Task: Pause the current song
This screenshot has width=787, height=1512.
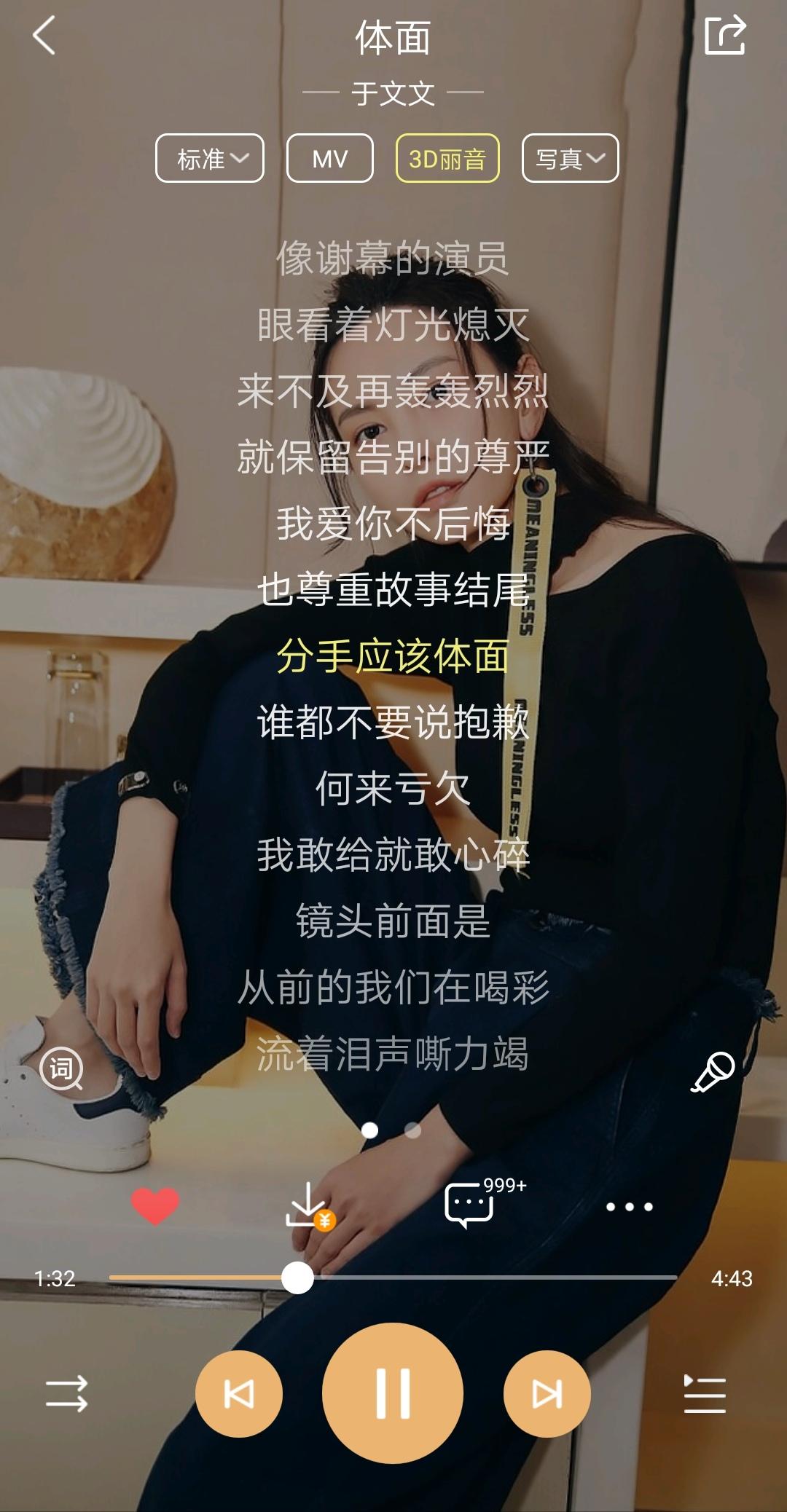Action: coord(393,1393)
